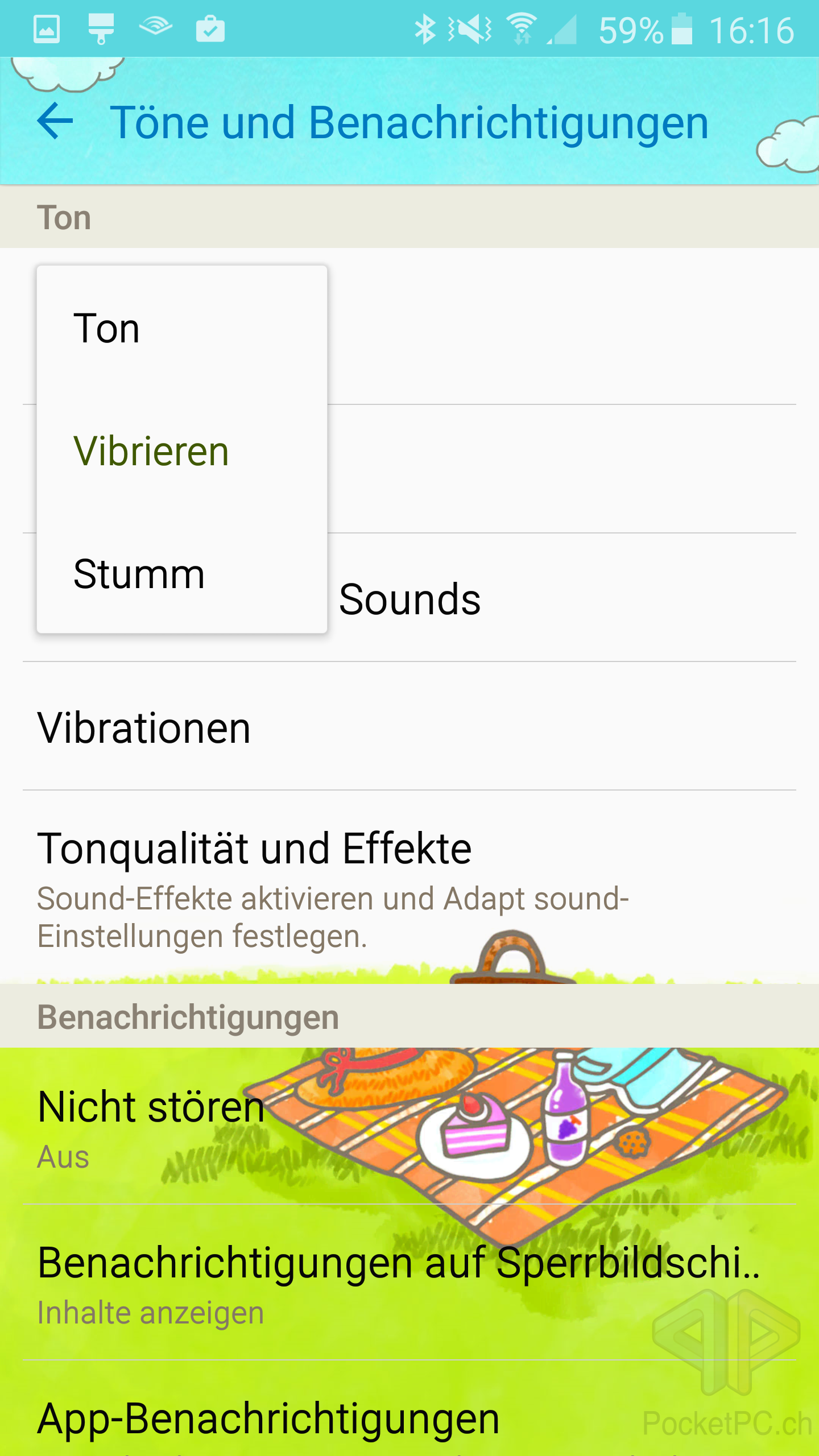Choose Vibrieren sound mode
The image size is (819, 1456).
point(182,451)
